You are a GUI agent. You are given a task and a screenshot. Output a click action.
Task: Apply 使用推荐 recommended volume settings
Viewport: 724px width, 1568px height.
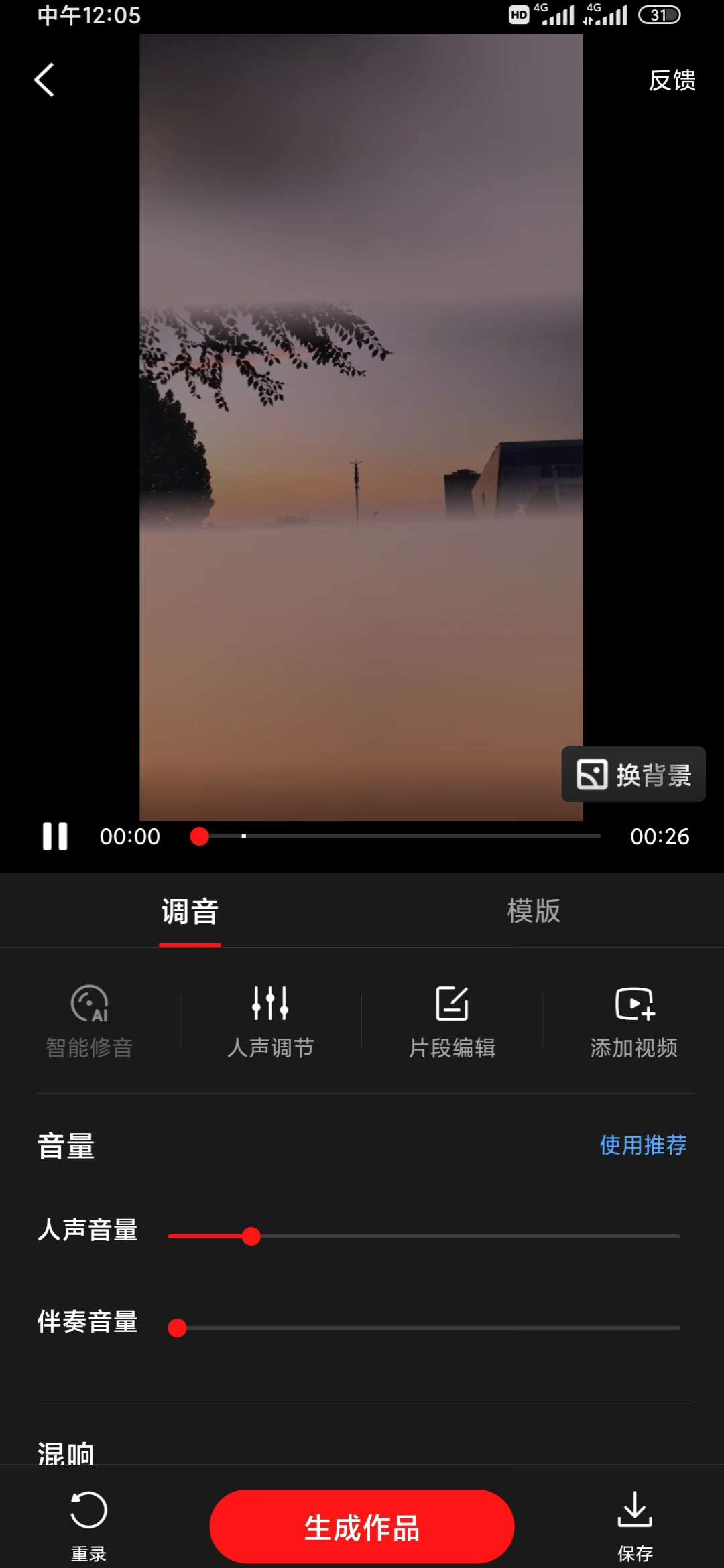[x=642, y=1146]
